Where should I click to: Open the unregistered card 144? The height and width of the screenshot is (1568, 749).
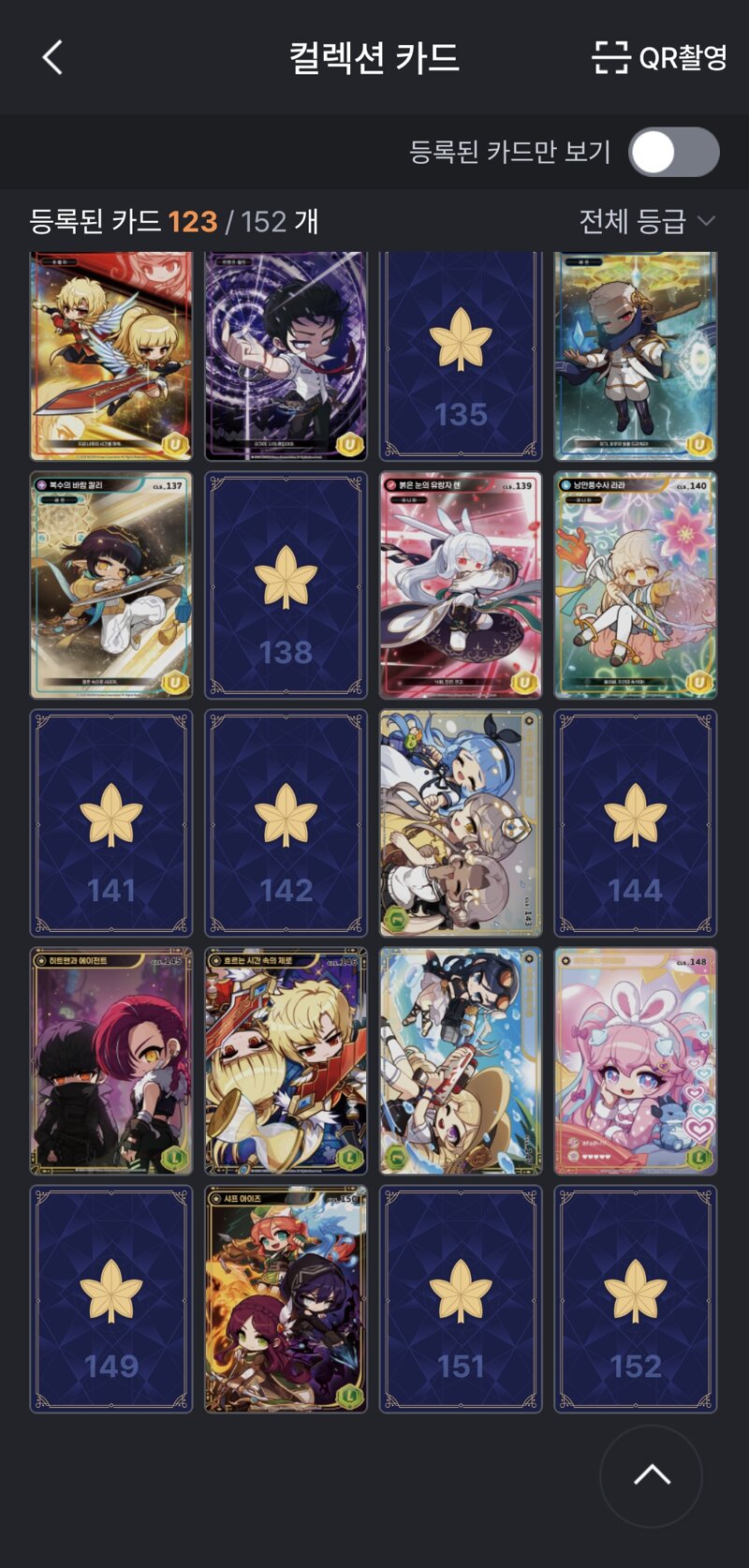(x=636, y=823)
